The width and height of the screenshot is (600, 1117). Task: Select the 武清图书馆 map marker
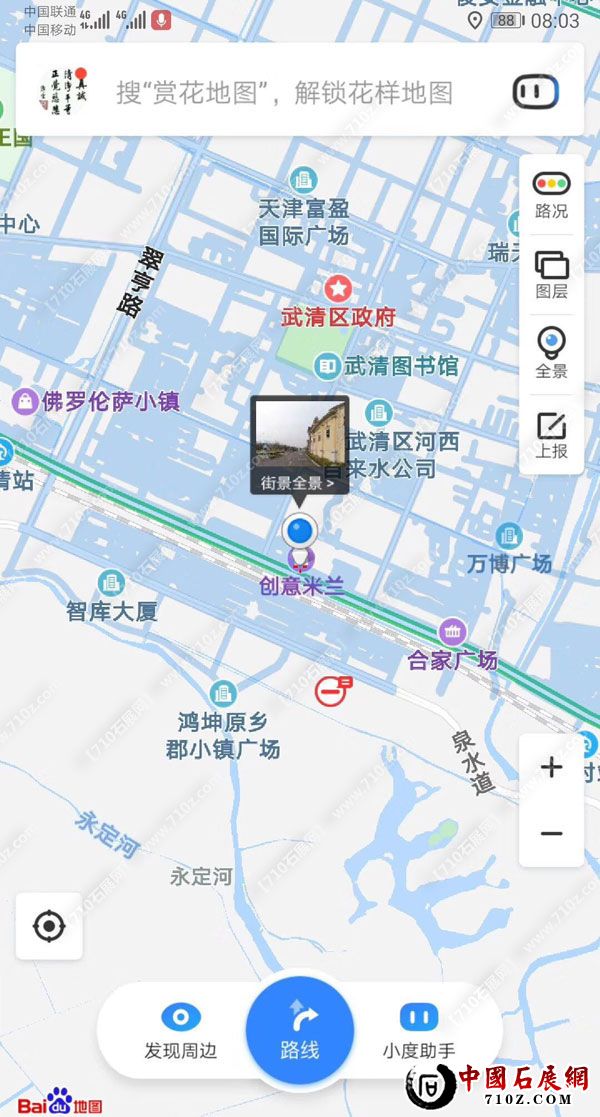point(327,366)
